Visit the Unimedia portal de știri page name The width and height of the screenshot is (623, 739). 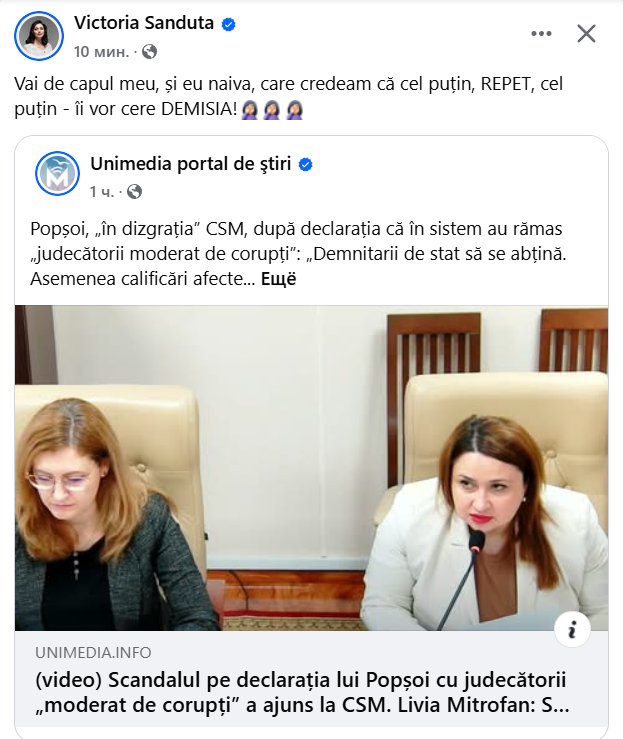click(190, 164)
